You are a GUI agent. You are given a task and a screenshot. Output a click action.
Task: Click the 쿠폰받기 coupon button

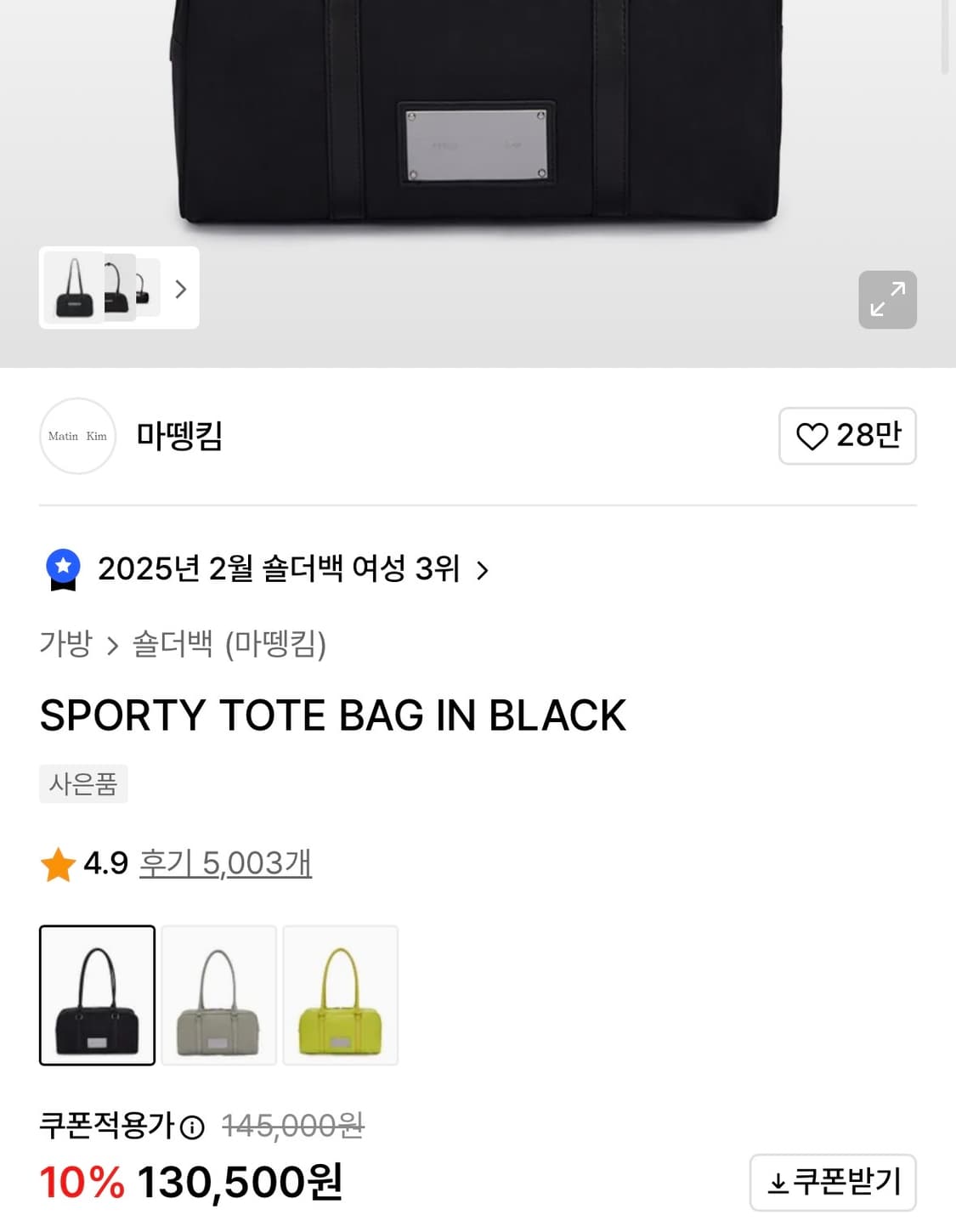834,1182
